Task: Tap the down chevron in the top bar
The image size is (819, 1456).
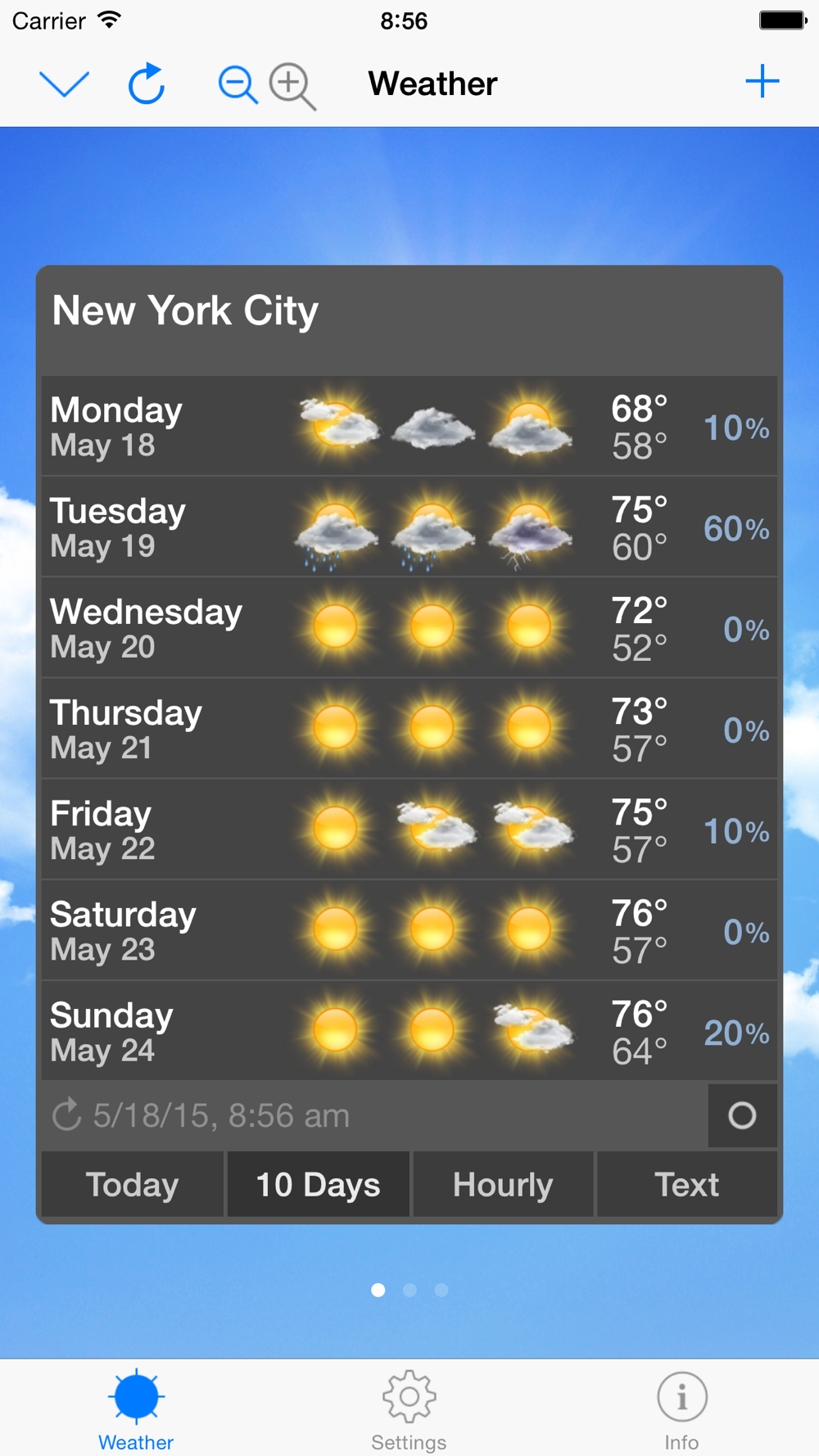Action: [x=64, y=84]
